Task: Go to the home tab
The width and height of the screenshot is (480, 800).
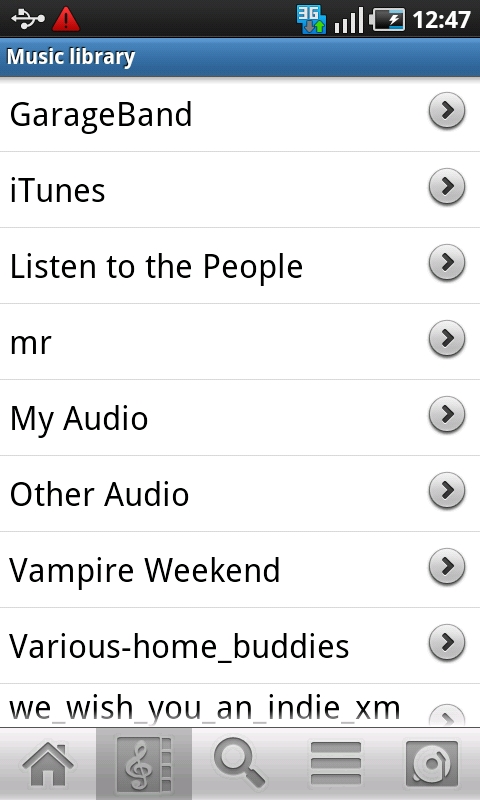Action: [48, 764]
